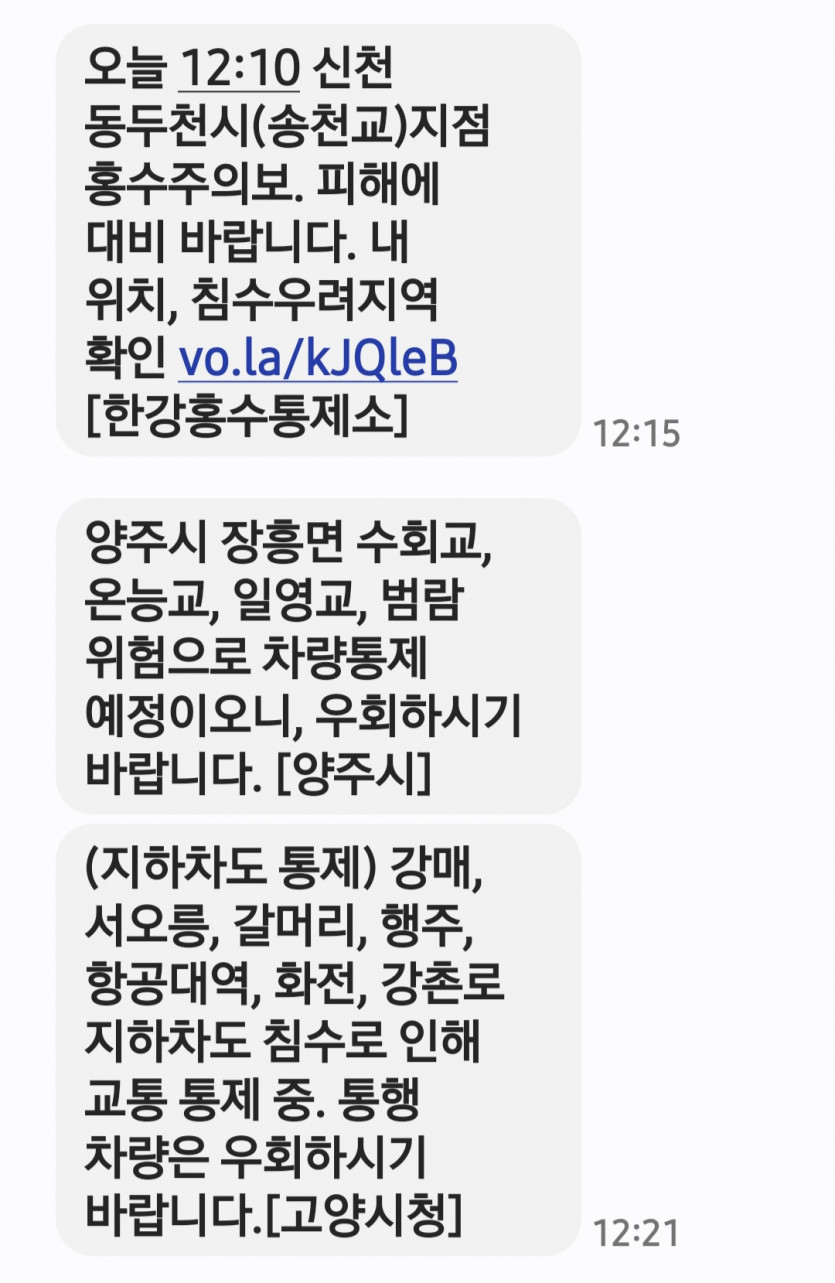
Task: Open the vo.la/kJQleB flood area link
Action: (317, 360)
